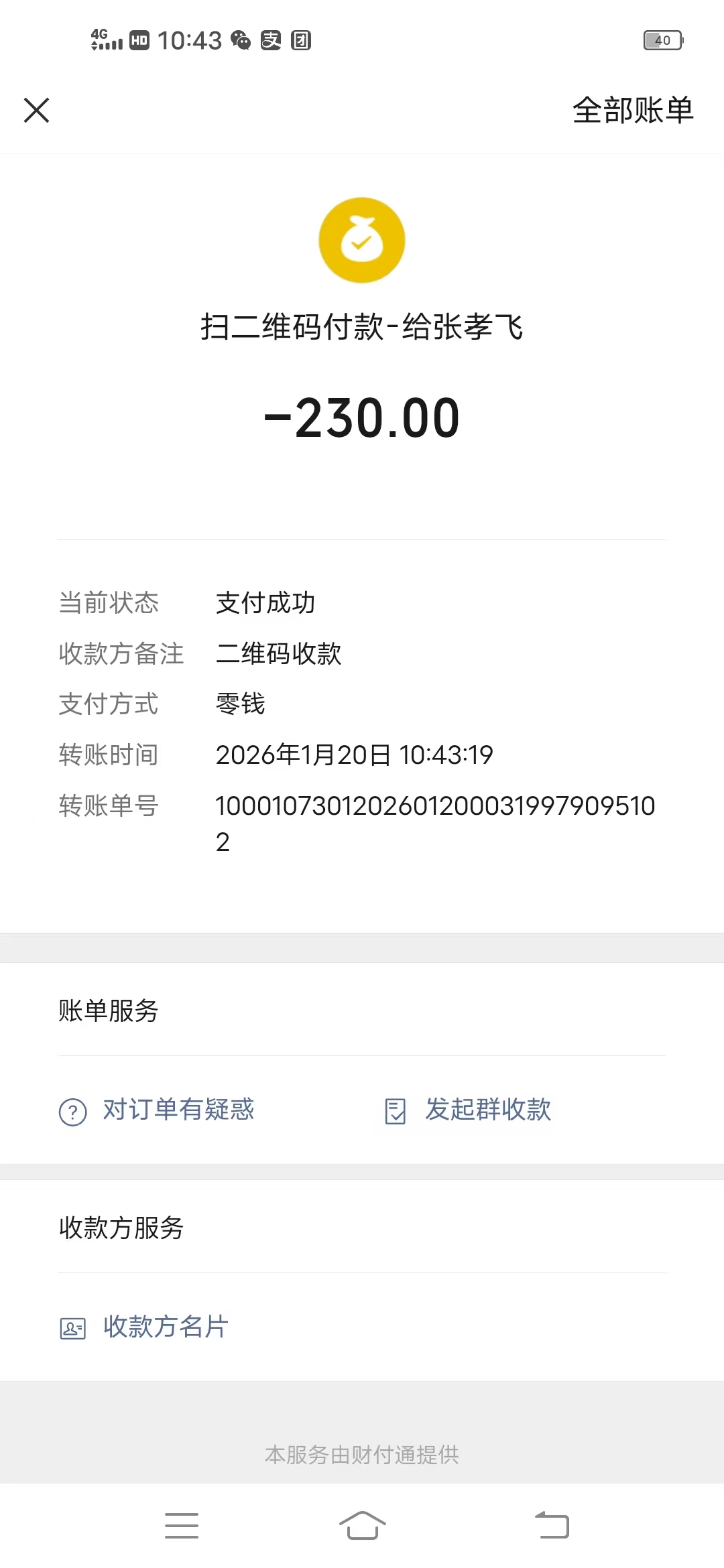The height and width of the screenshot is (1568, 724).
Task: Open the recent apps menu
Action: pos(182,1526)
